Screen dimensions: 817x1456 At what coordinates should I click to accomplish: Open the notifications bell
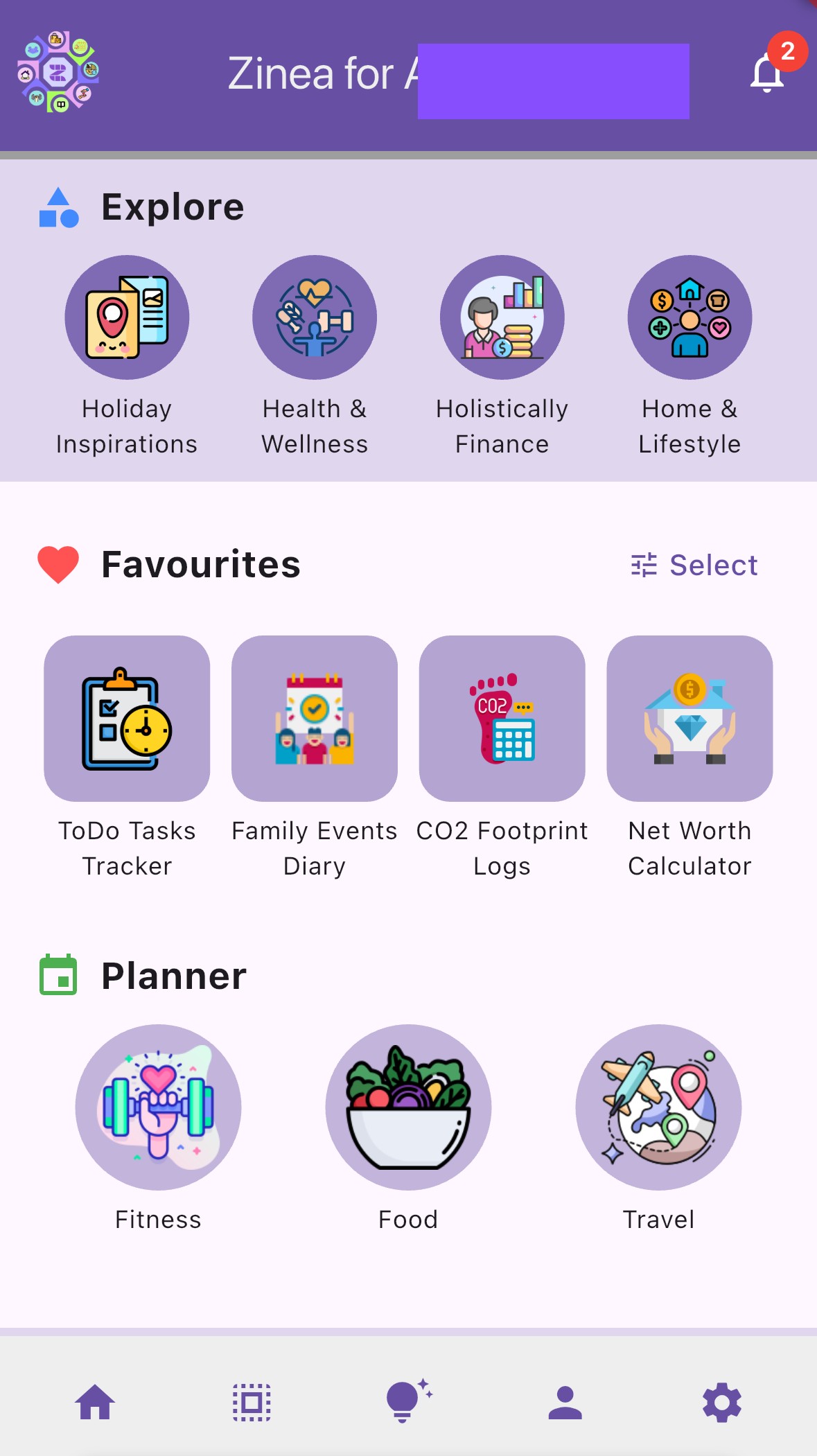(x=767, y=73)
